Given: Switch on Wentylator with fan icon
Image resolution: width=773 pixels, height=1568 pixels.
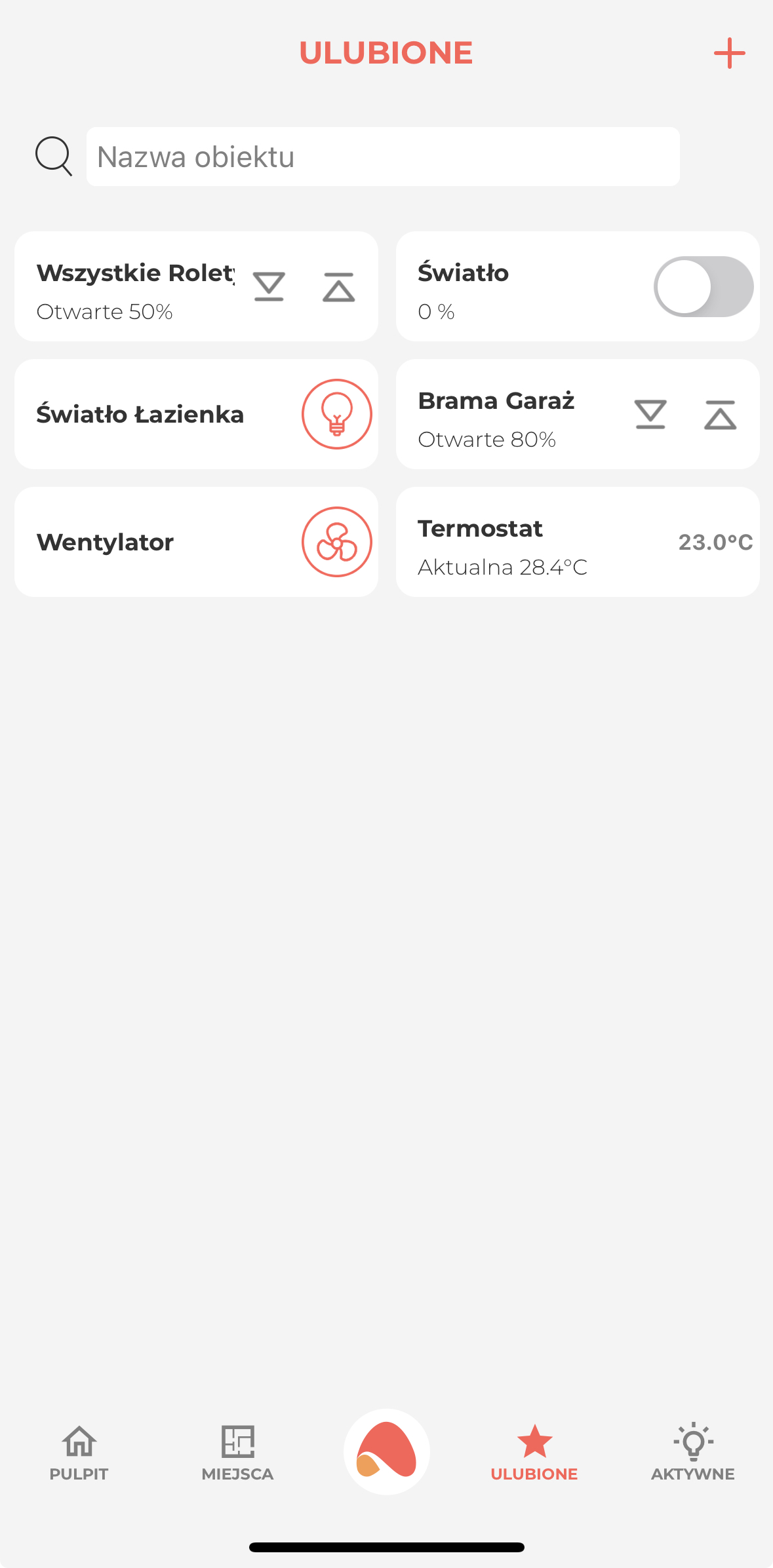Looking at the screenshot, I should coord(337,542).
